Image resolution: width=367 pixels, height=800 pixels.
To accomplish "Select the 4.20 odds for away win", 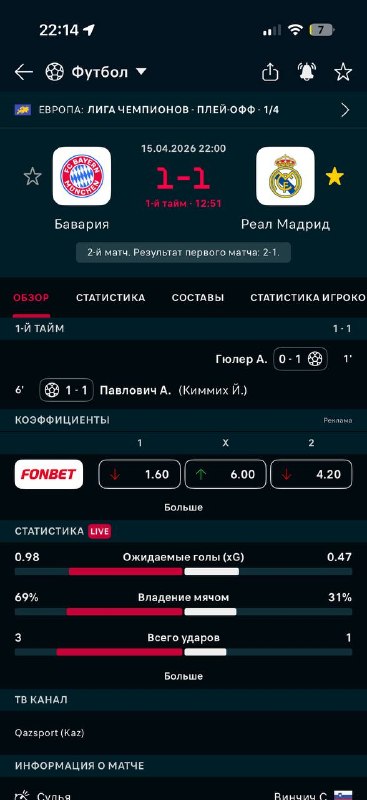I will (311, 474).
